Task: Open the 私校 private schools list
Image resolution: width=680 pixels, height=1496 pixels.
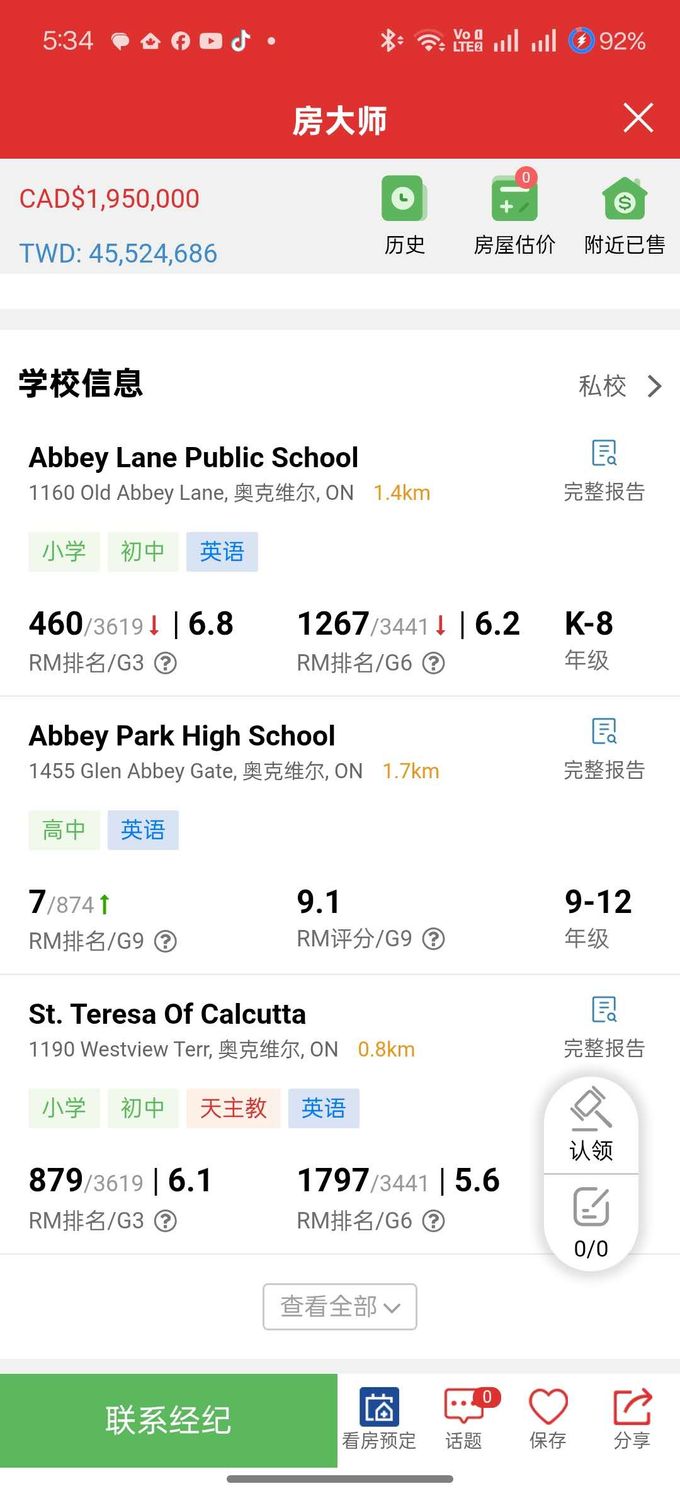Action: tap(620, 386)
